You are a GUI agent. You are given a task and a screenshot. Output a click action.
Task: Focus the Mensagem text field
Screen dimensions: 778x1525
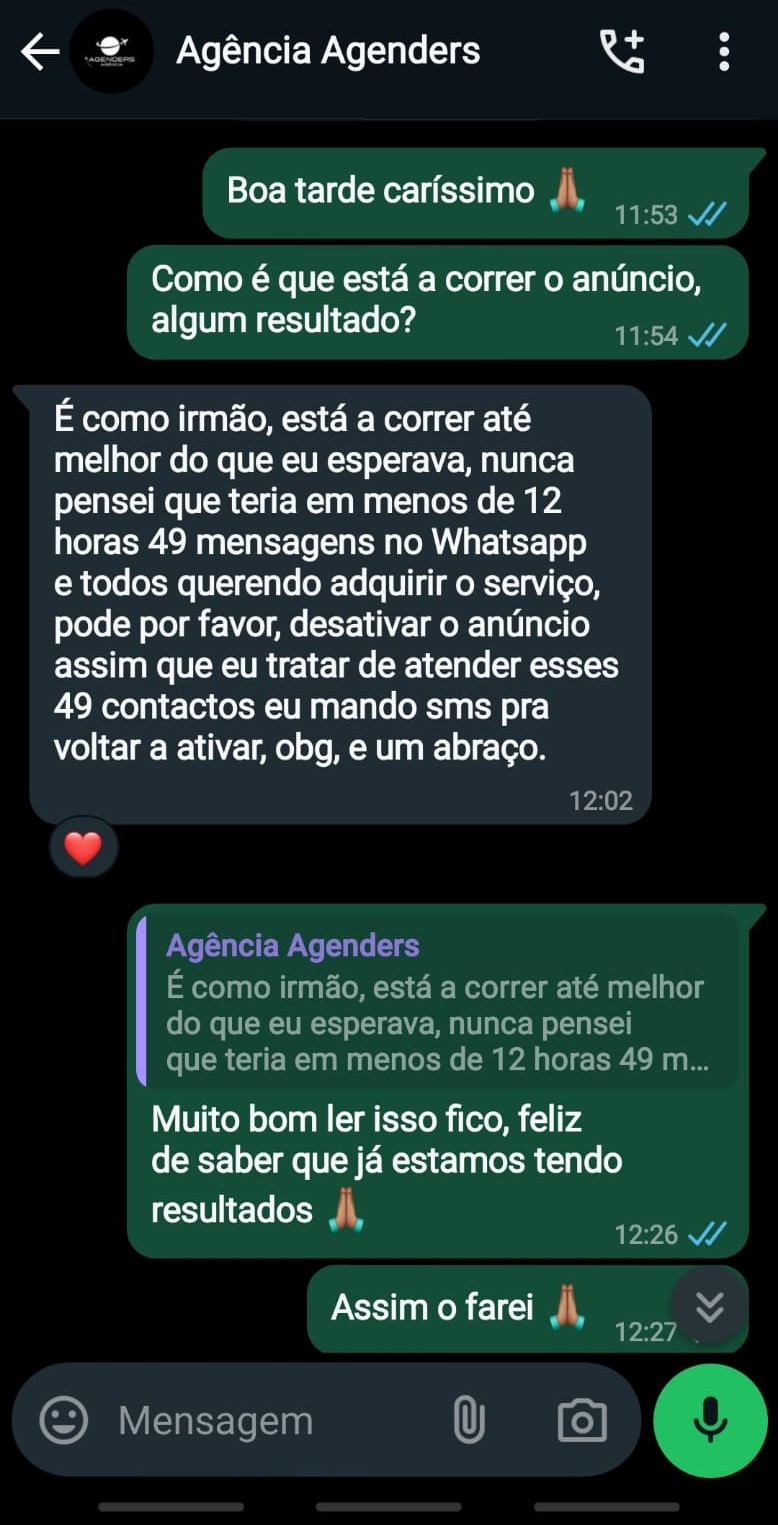pos(270,1420)
